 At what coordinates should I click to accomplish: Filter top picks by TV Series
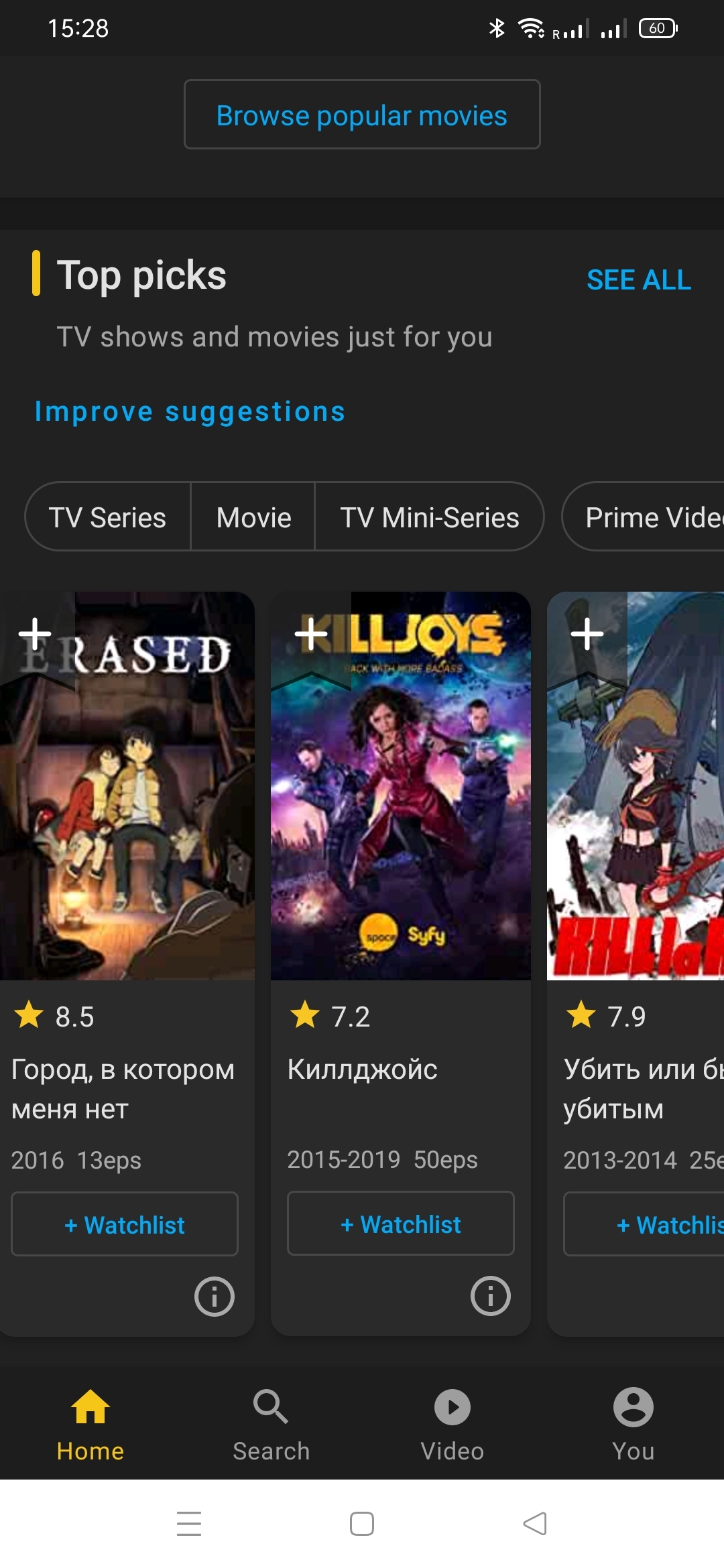108,517
